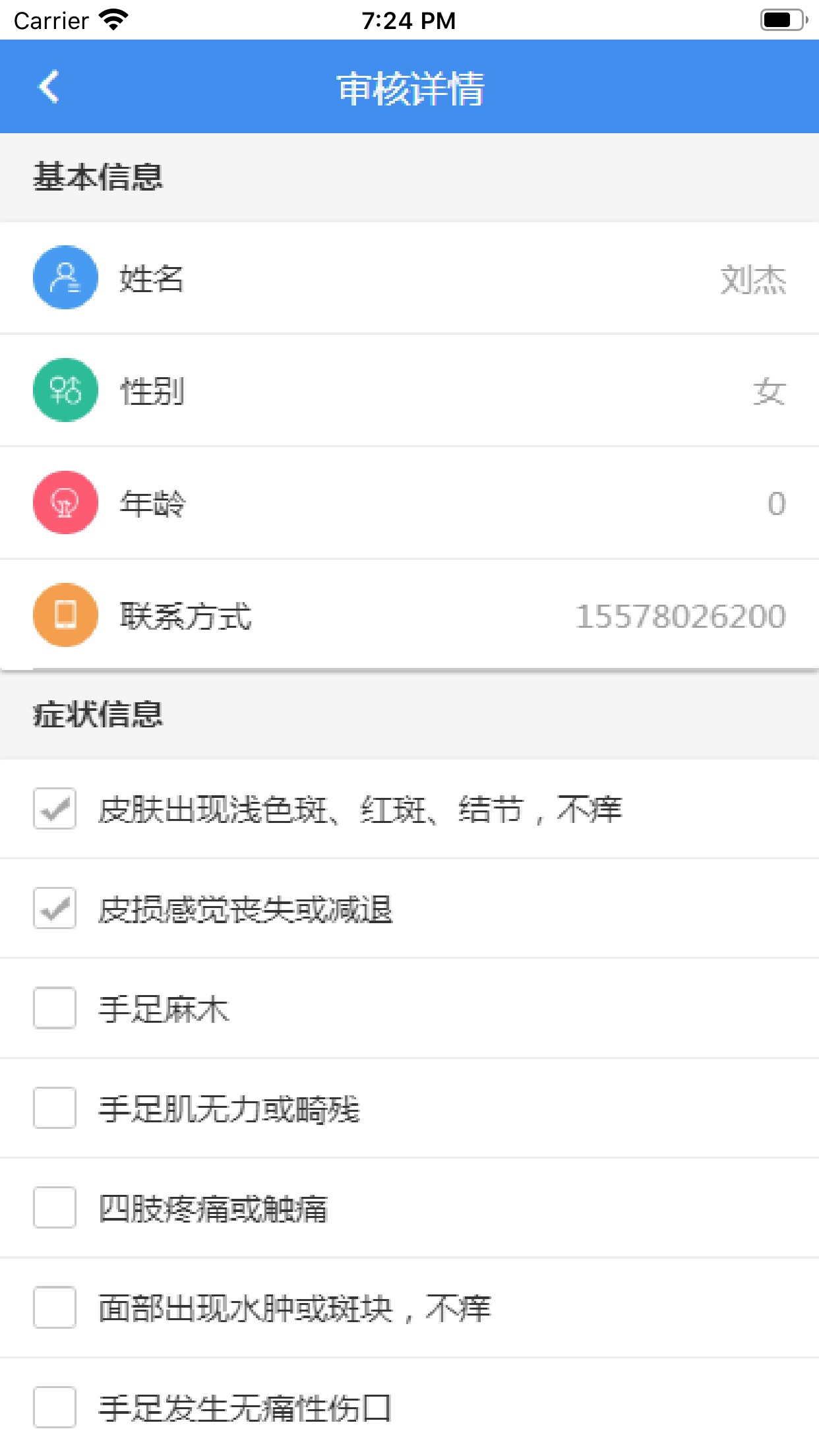This screenshot has width=819, height=1456.
Task: Uncheck 皮肤出现浅色斑、红斑、结节，不痒 checkbox
Action: (x=55, y=808)
